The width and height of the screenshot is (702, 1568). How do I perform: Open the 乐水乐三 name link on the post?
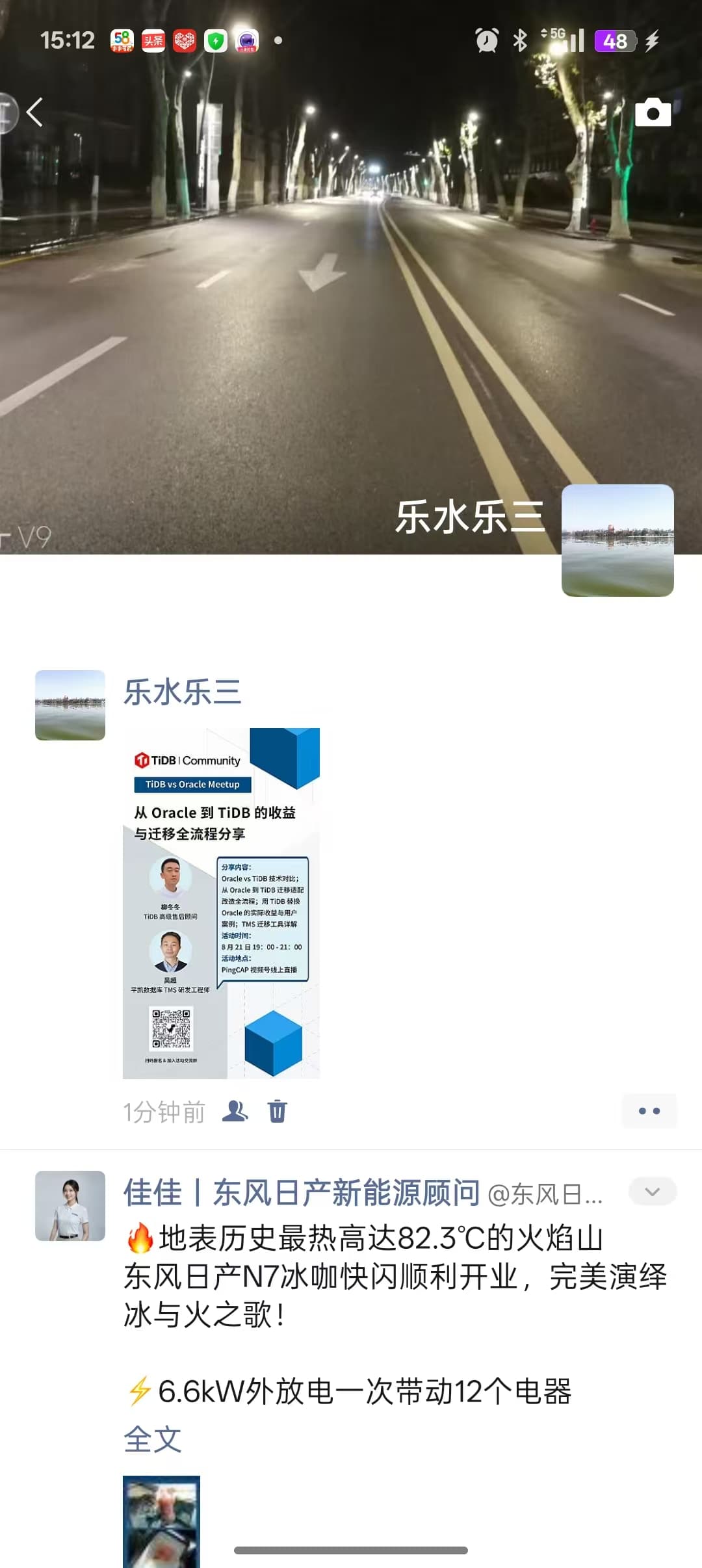183,692
